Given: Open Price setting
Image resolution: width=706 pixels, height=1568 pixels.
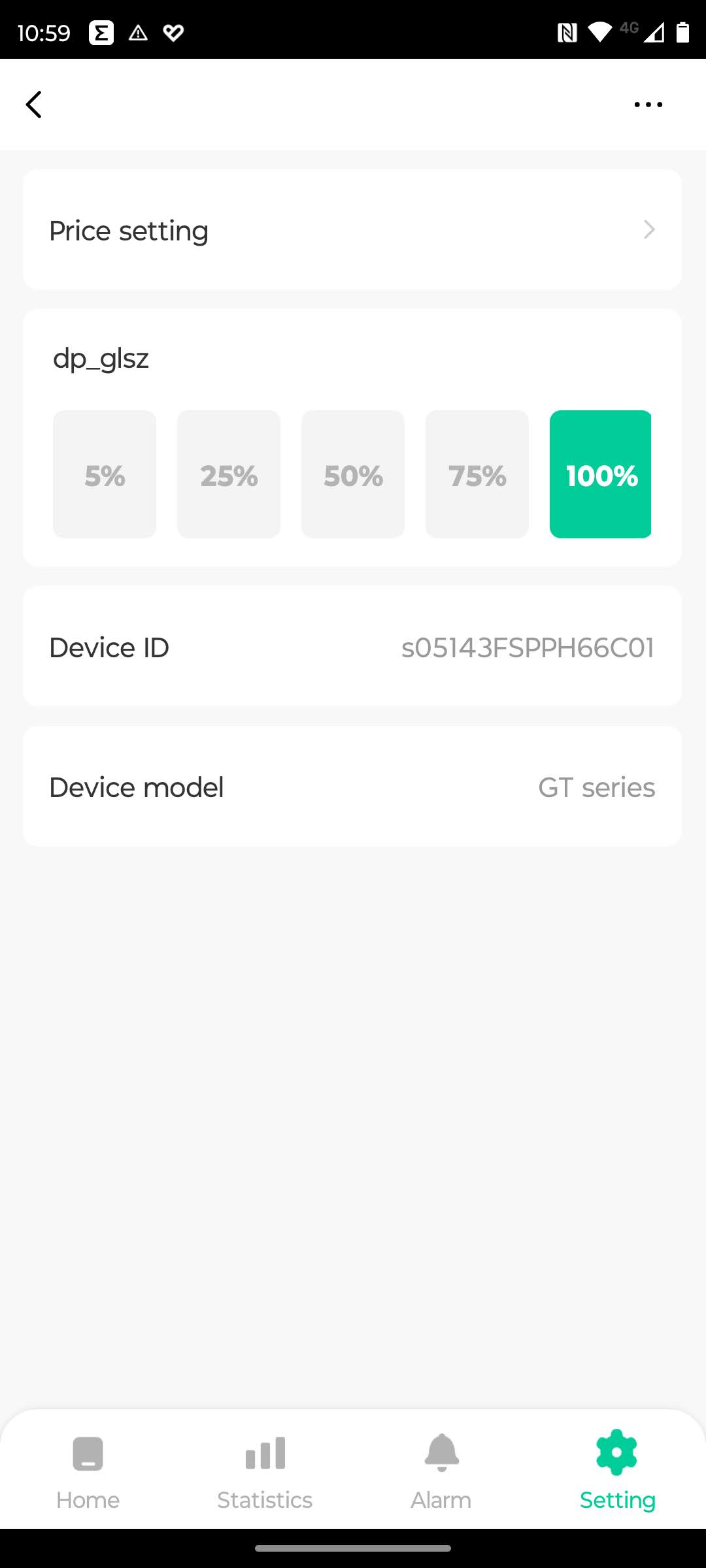Looking at the screenshot, I should [352, 230].
